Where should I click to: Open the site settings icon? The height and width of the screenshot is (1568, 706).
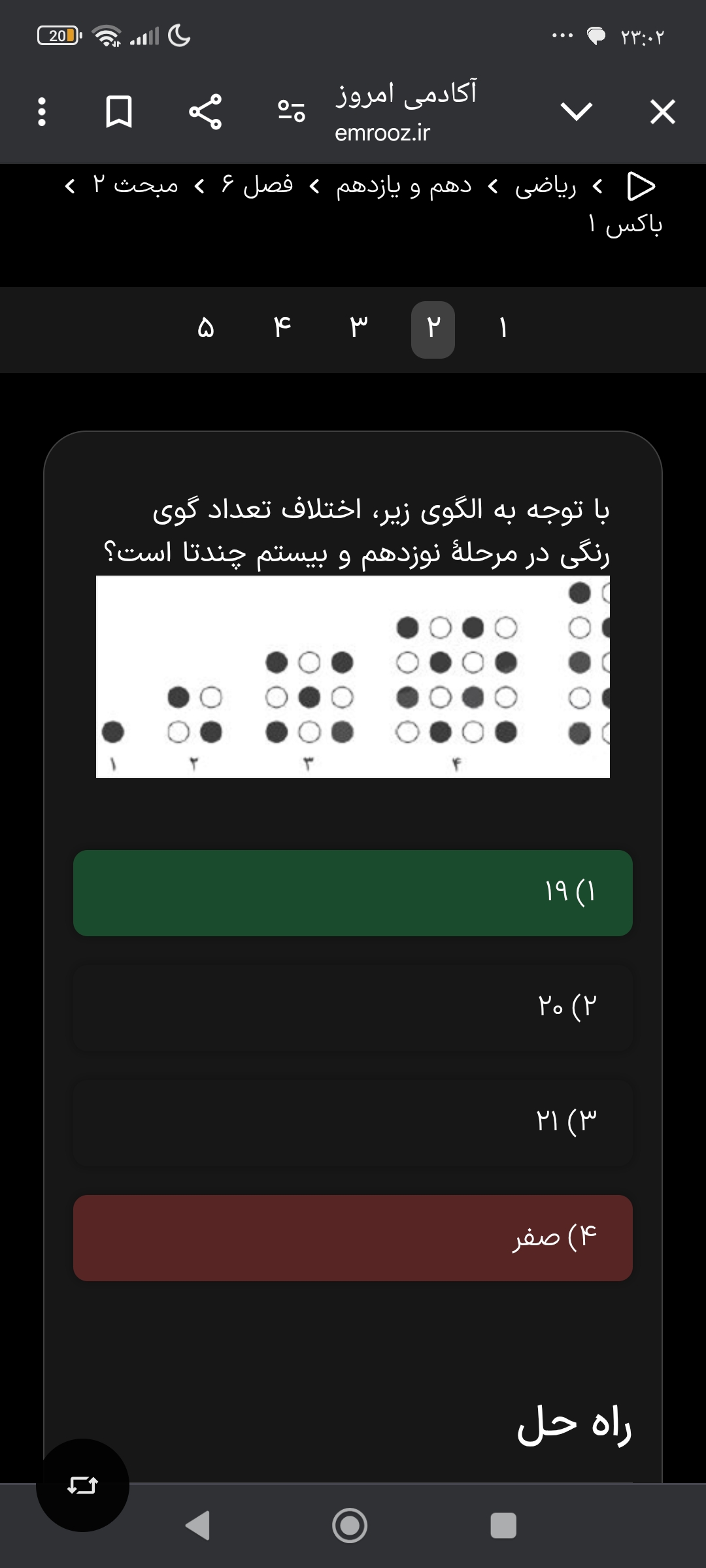(x=292, y=112)
